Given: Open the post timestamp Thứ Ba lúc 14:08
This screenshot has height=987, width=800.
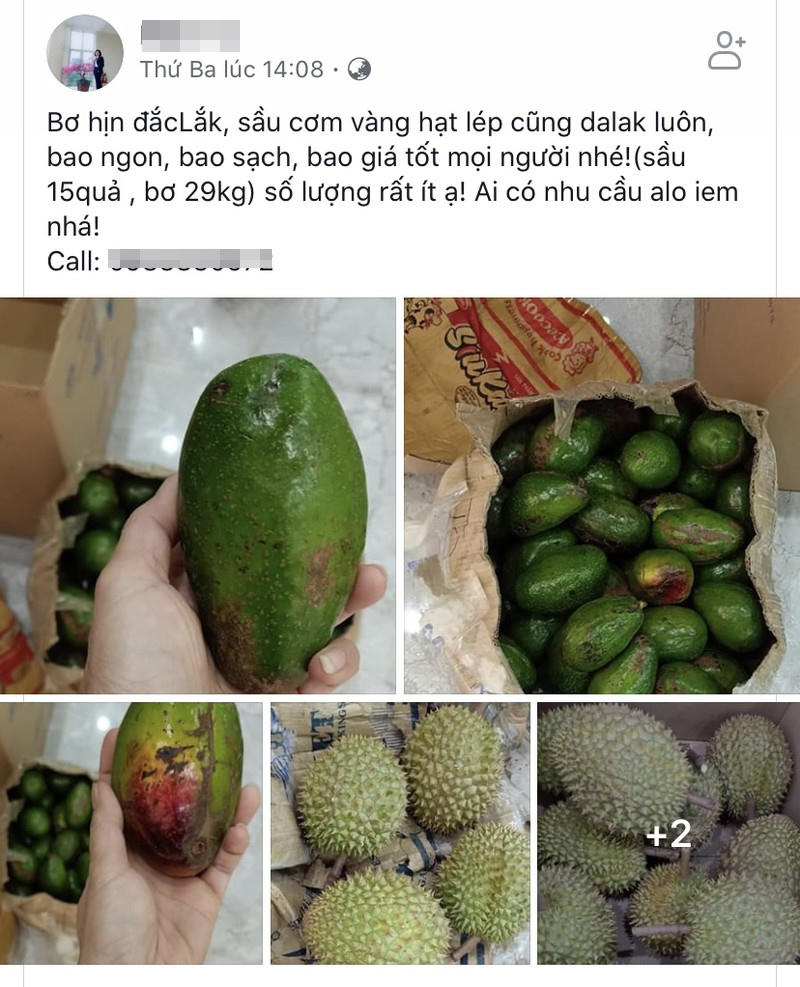Looking at the screenshot, I should tap(232, 69).
